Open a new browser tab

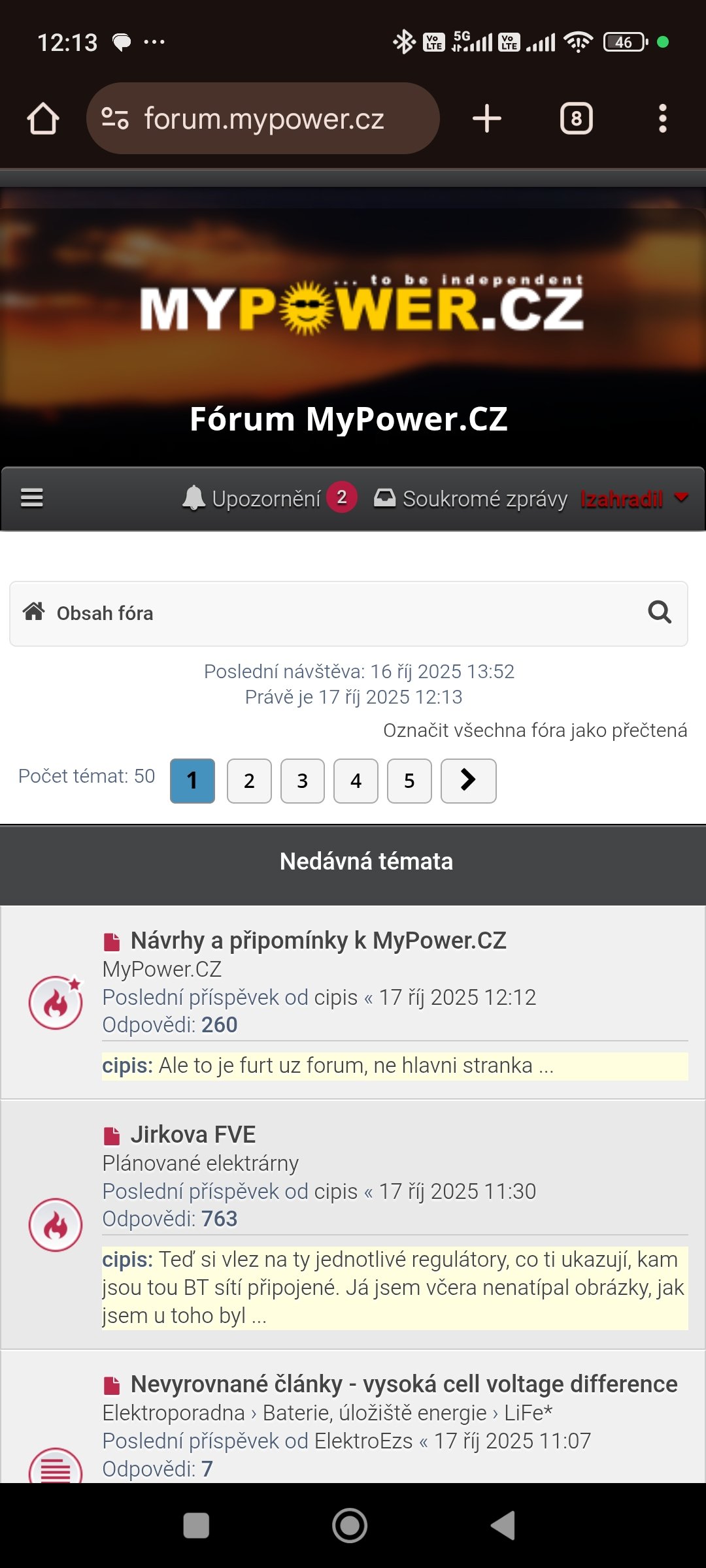coord(486,119)
